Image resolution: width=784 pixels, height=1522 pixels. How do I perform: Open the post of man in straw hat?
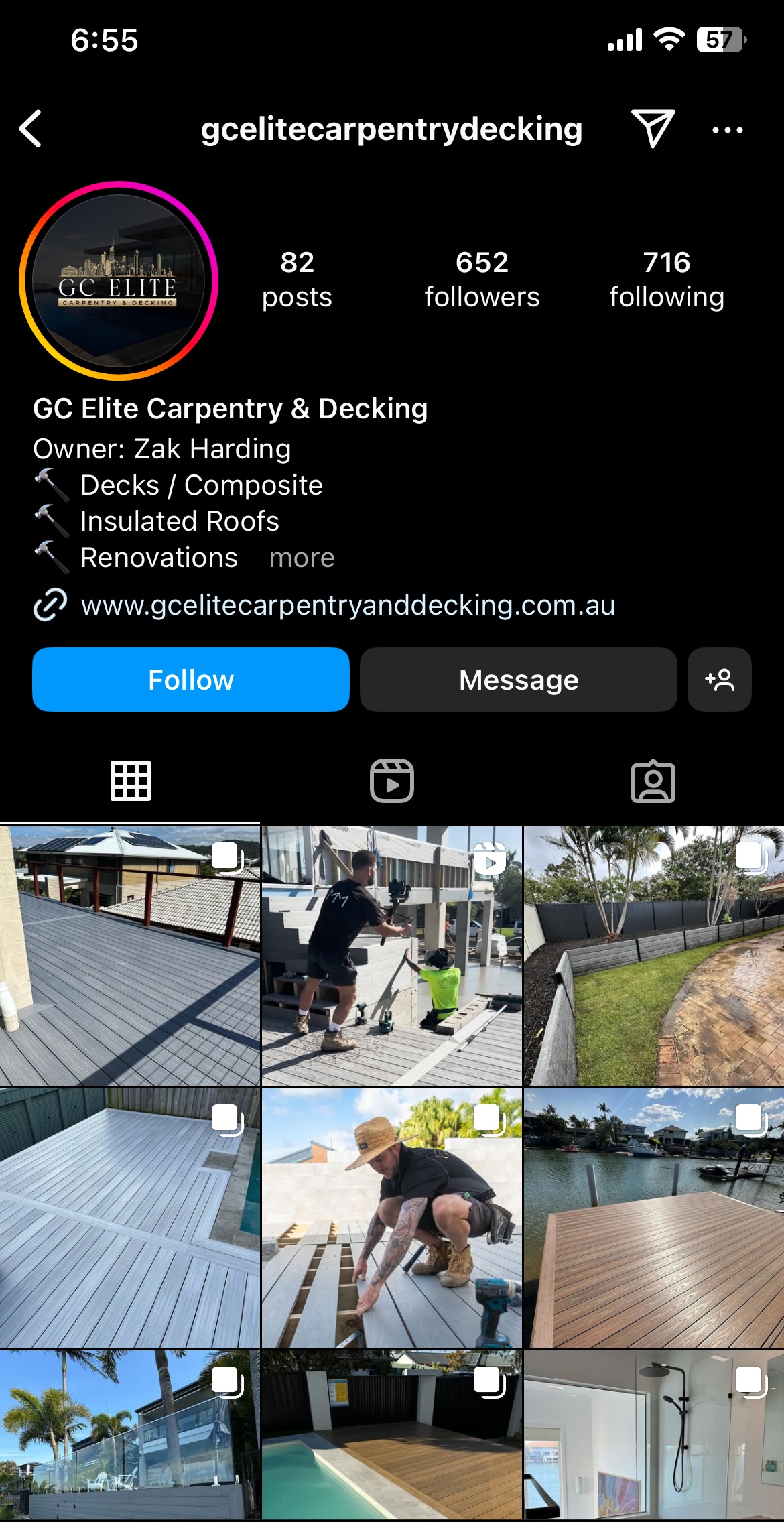point(391,1218)
